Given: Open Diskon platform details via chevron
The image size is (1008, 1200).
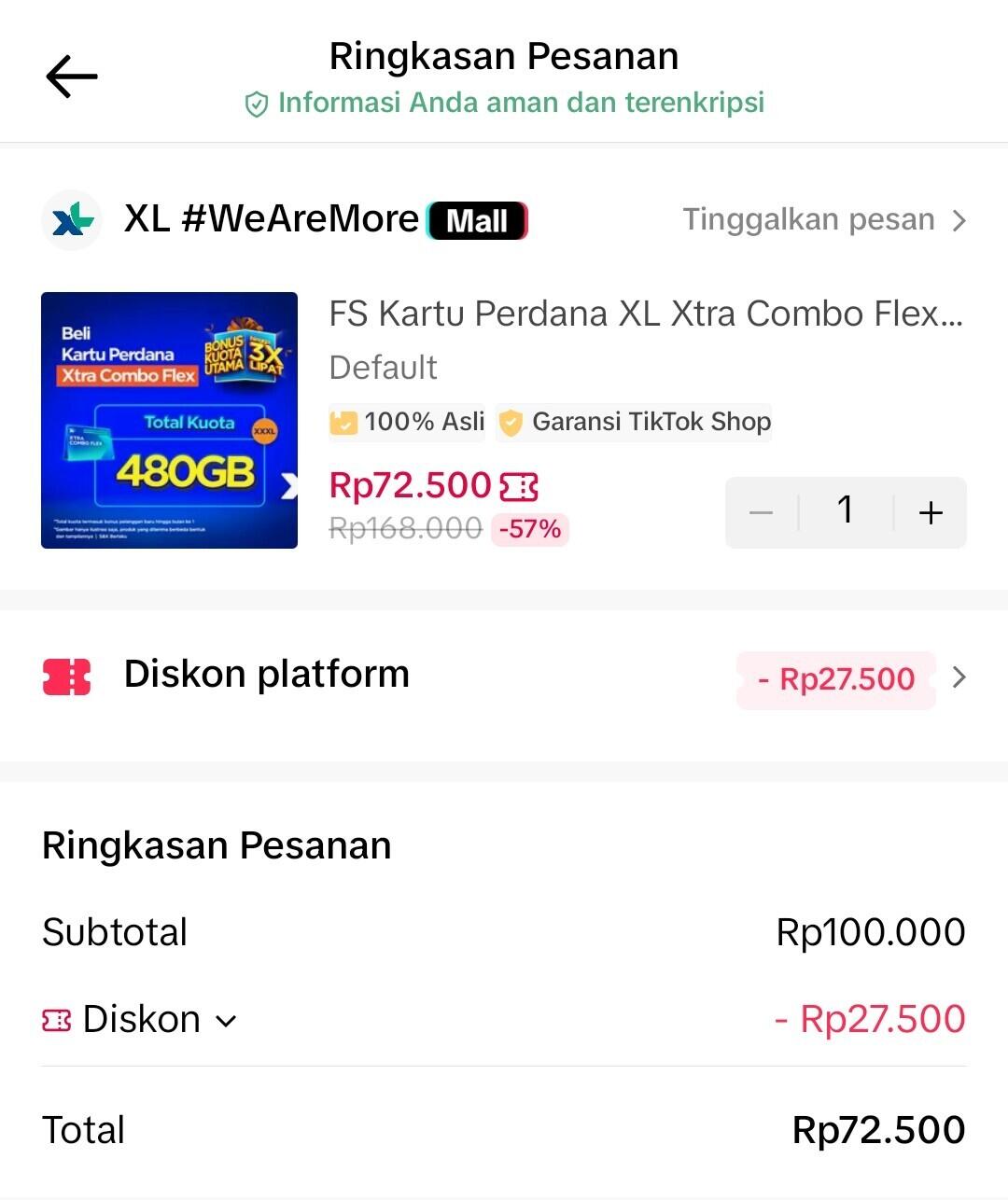Looking at the screenshot, I should tap(959, 678).
